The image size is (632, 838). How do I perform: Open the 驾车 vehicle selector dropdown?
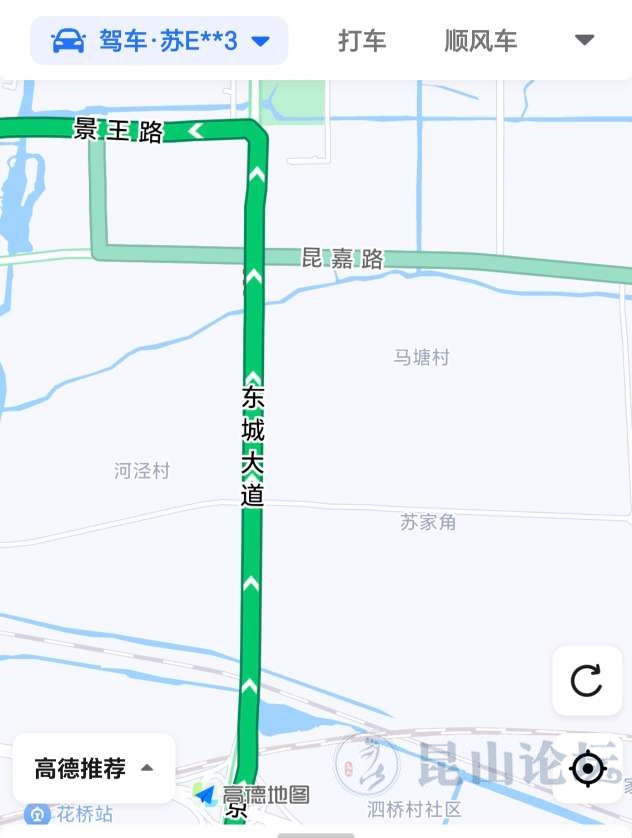pos(160,41)
